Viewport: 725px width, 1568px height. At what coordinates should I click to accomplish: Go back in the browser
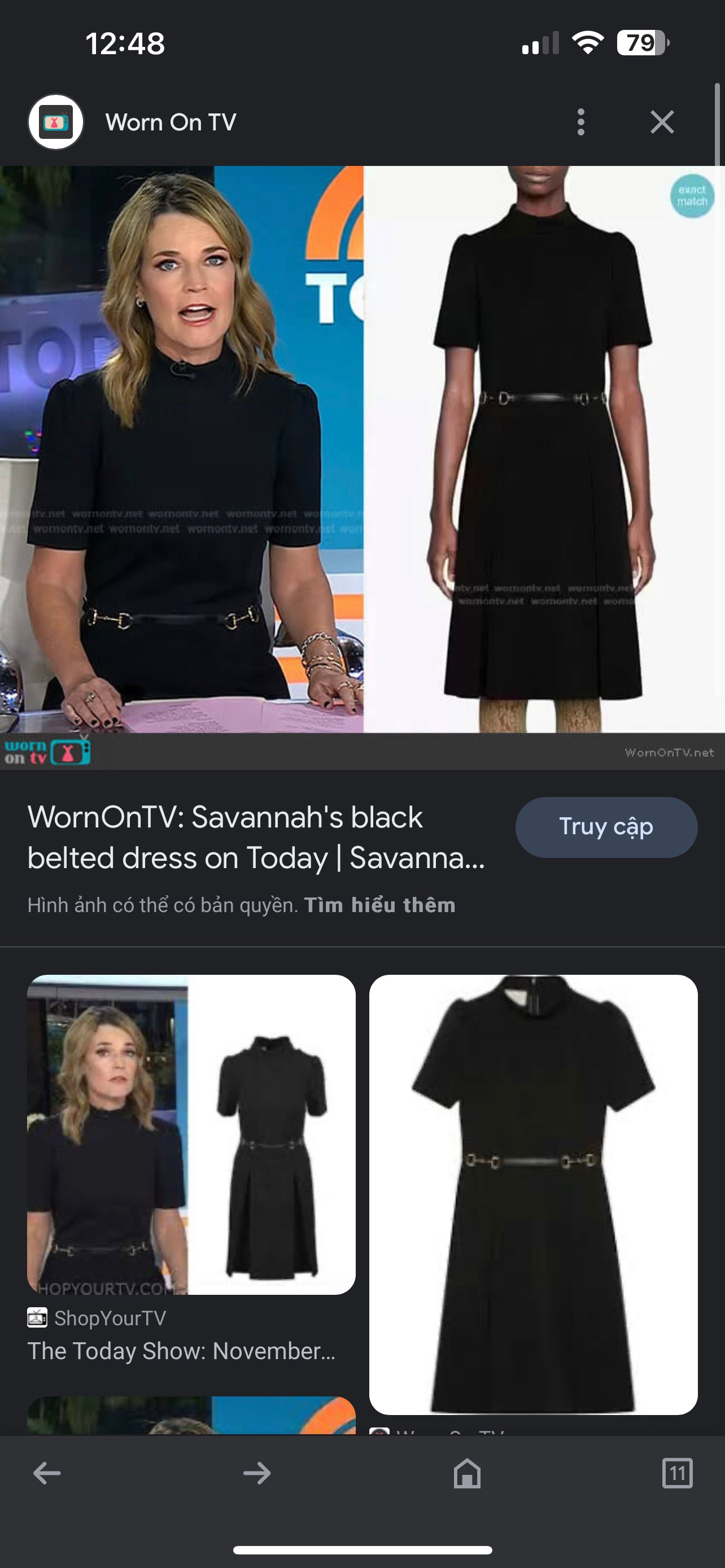[47, 1474]
